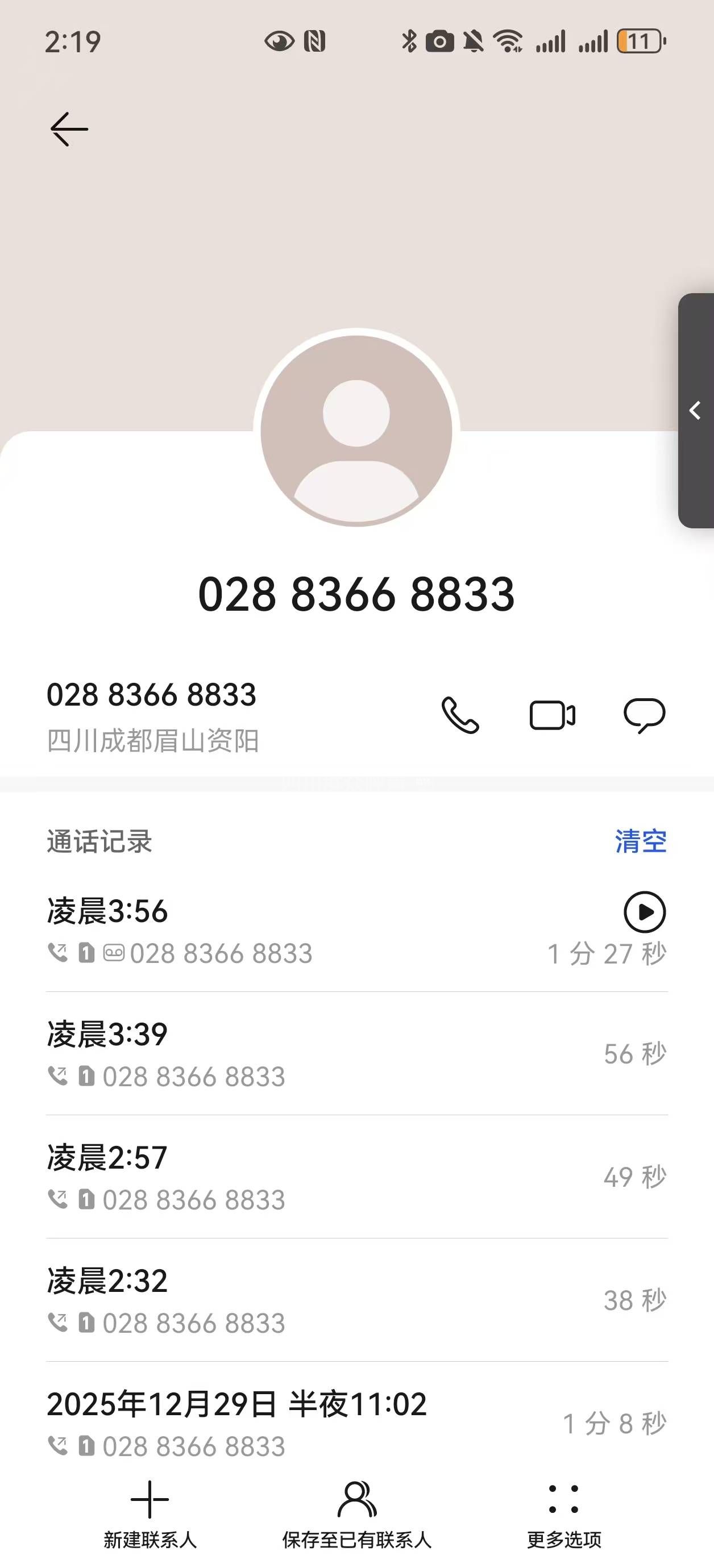Start a video call to this number
Screen dimensions: 714x1568
[x=552, y=715]
